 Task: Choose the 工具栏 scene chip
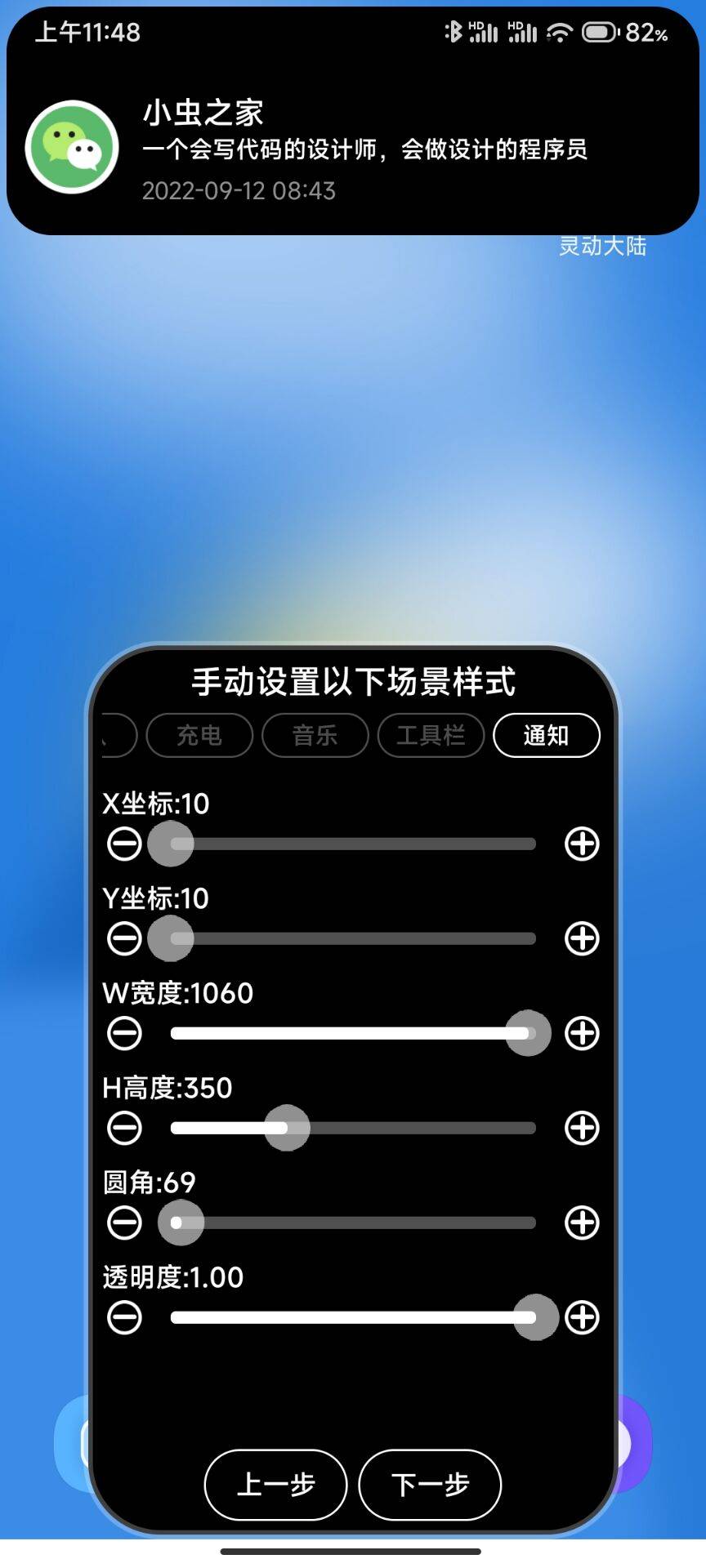click(431, 735)
